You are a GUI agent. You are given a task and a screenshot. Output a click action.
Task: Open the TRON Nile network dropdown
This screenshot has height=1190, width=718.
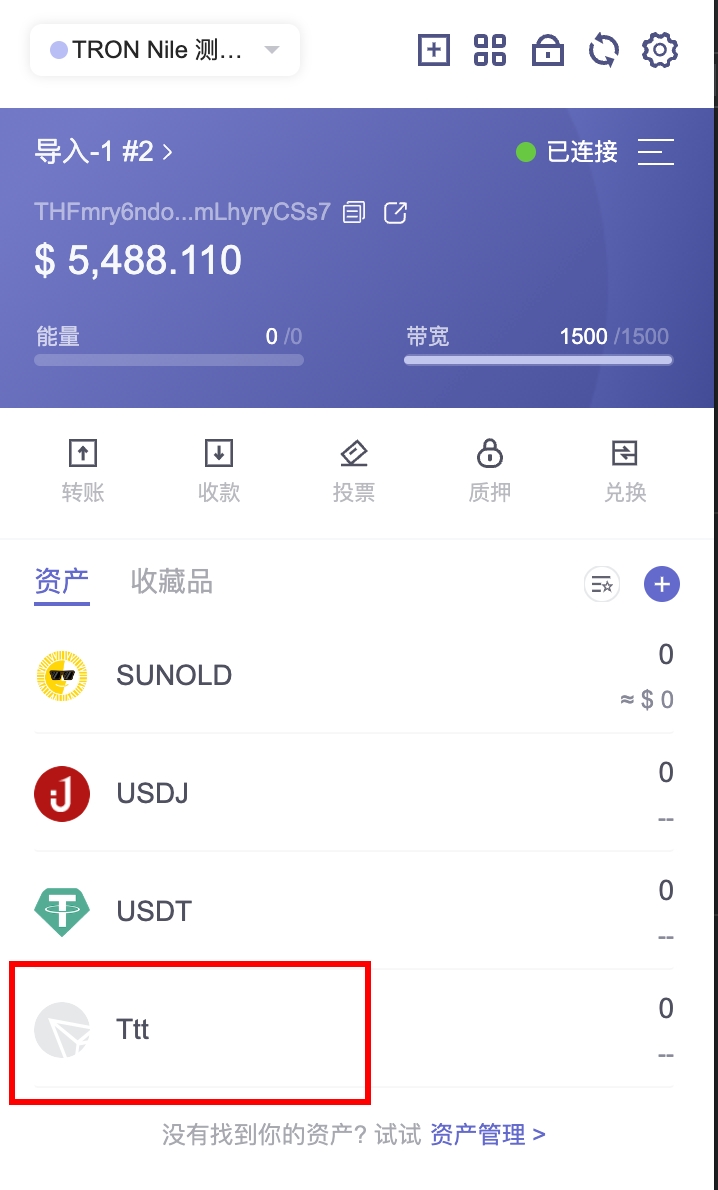(165, 50)
